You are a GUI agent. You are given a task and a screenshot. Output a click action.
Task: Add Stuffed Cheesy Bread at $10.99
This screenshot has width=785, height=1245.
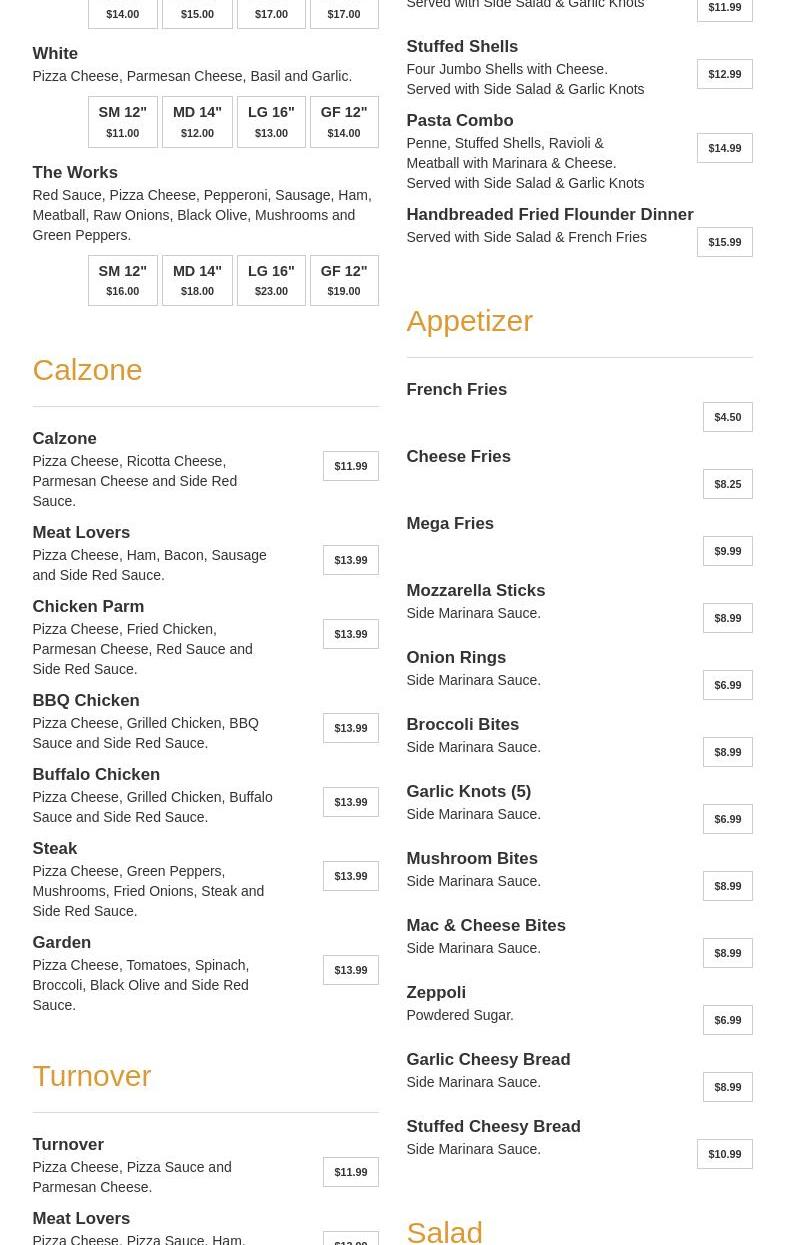coord(724,1154)
